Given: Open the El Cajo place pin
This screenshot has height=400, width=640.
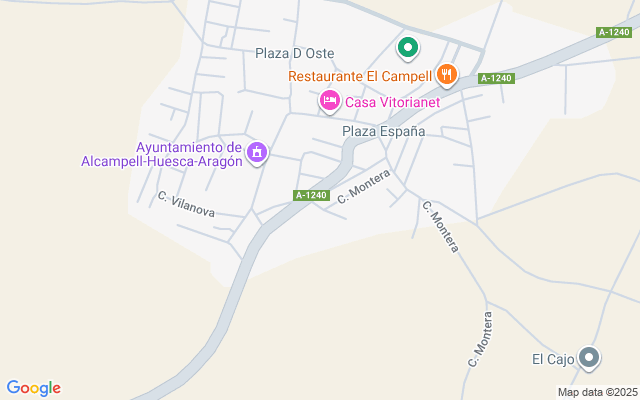Looking at the screenshot, I should pyautogui.click(x=590, y=357).
